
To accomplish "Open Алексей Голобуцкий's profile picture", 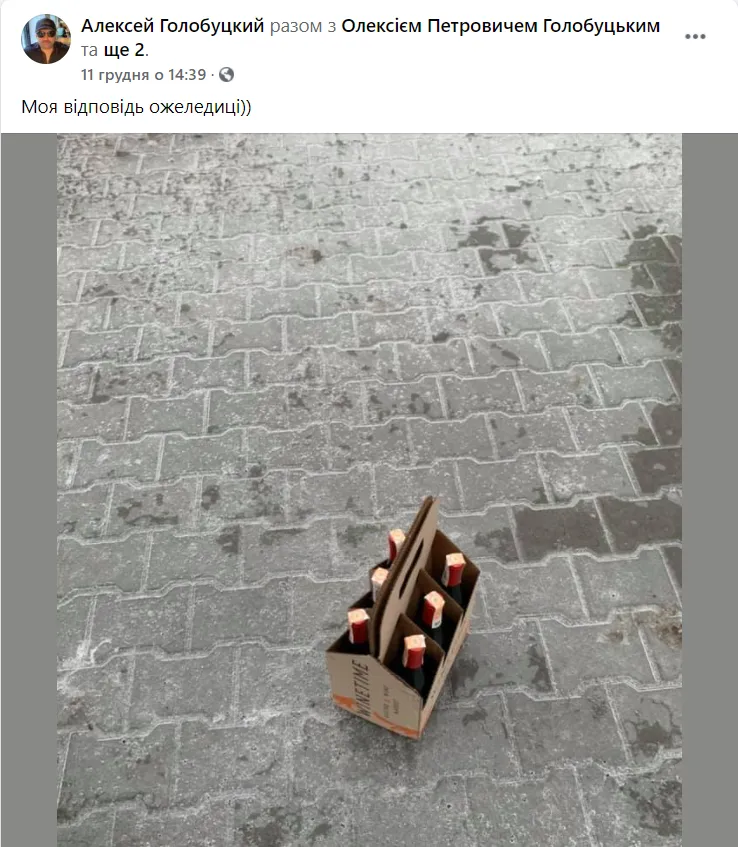I will (46, 39).
